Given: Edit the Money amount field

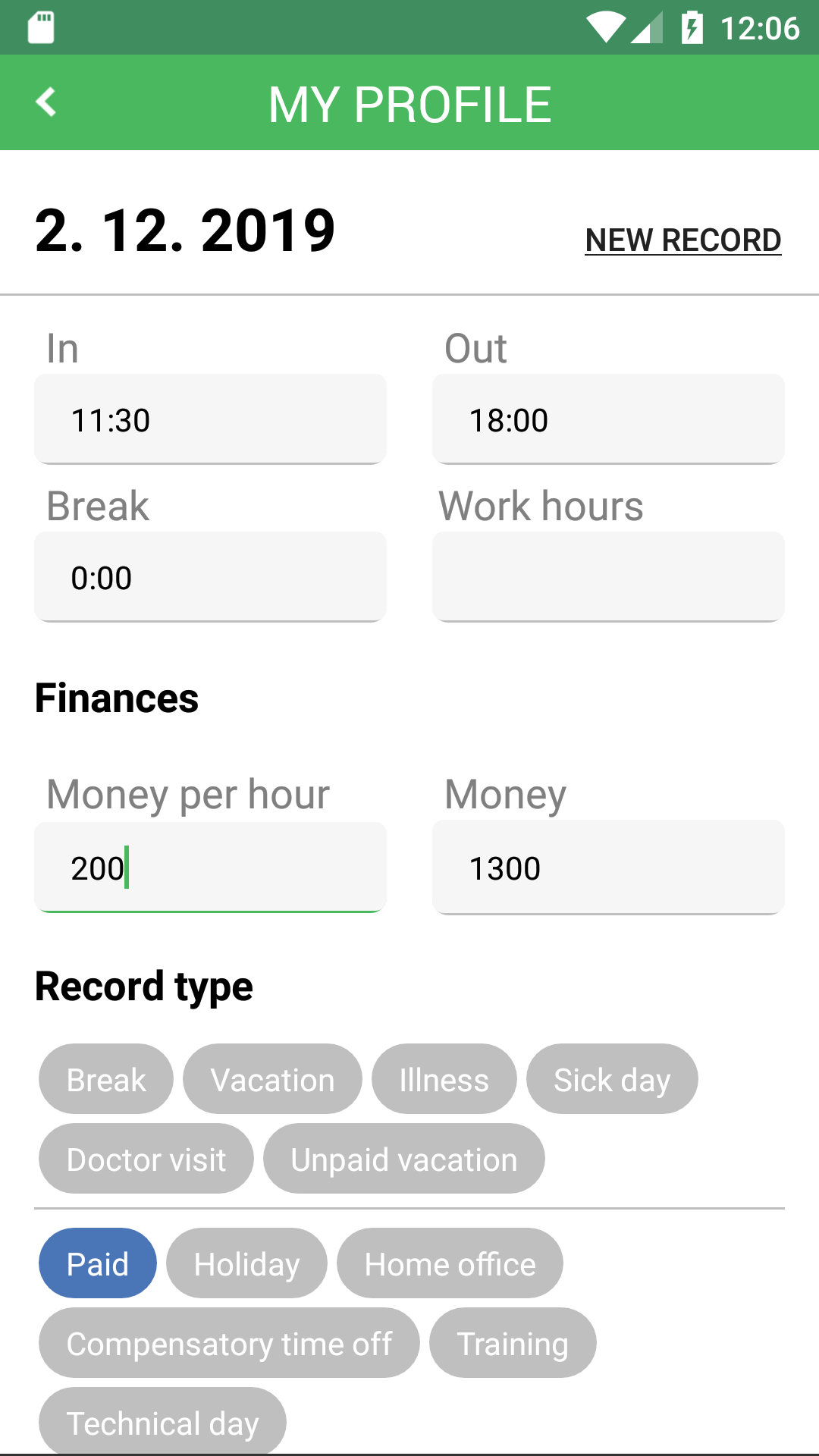Looking at the screenshot, I should (607, 868).
